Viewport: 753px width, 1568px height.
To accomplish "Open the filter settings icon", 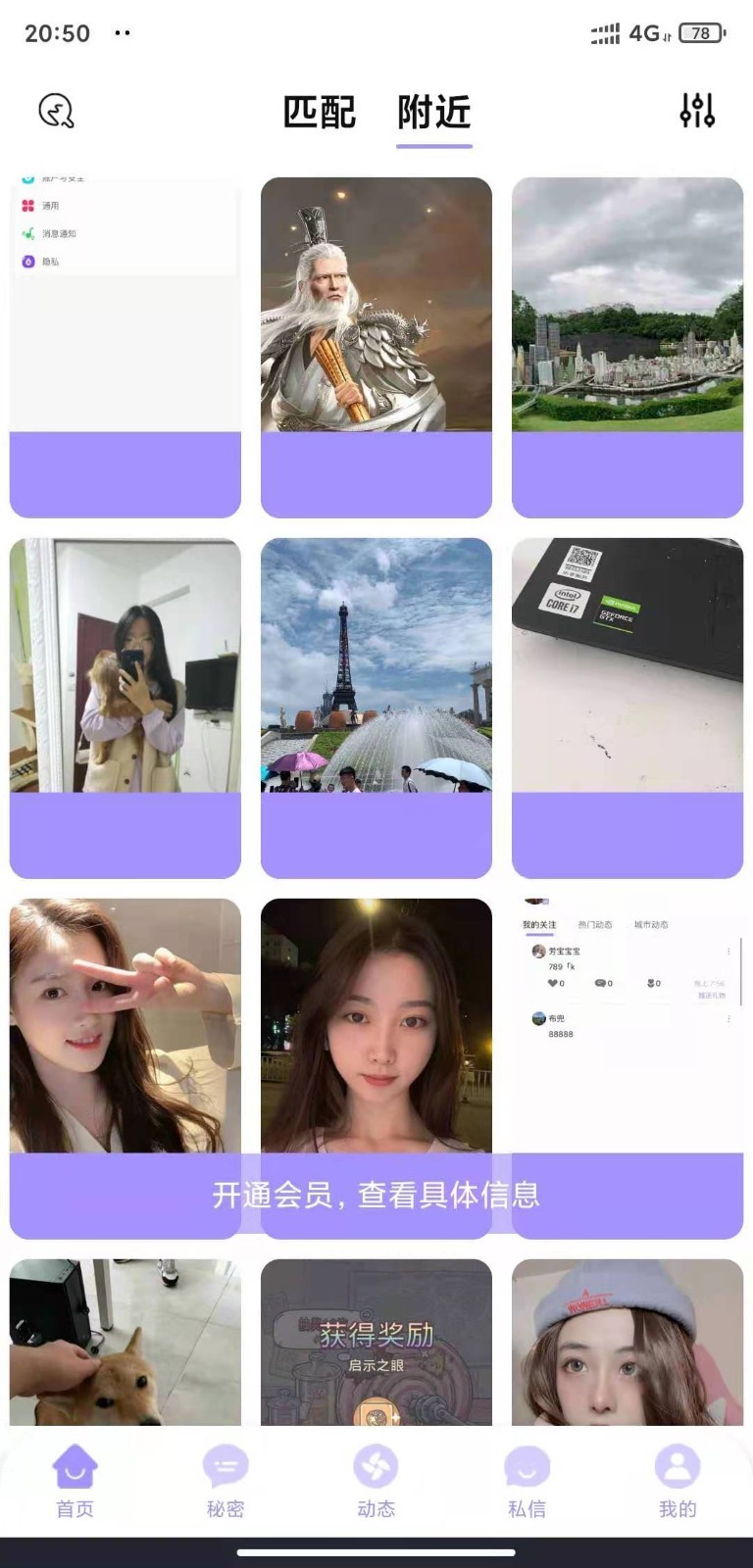I will [x=697, y=111].
